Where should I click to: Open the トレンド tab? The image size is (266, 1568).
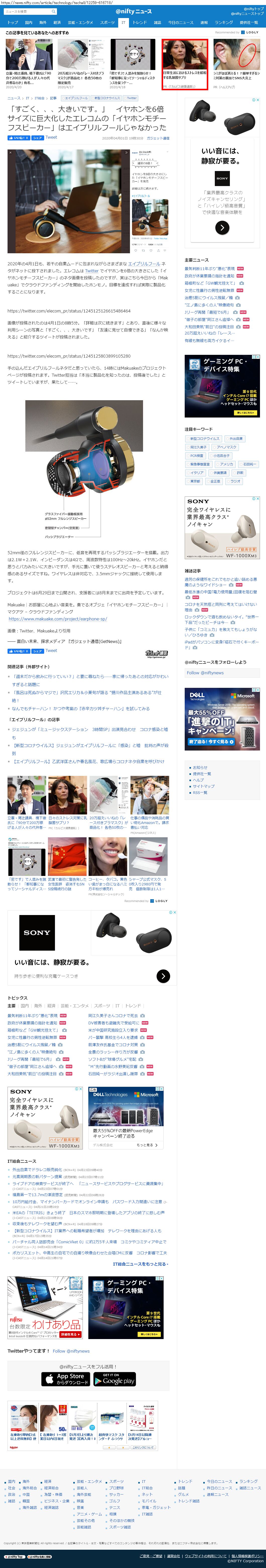(139, 23)
